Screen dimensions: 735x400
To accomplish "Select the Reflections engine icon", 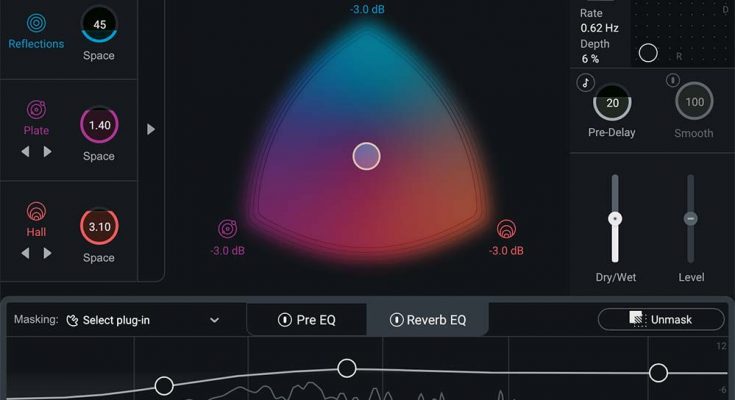I will pos(36,21).
